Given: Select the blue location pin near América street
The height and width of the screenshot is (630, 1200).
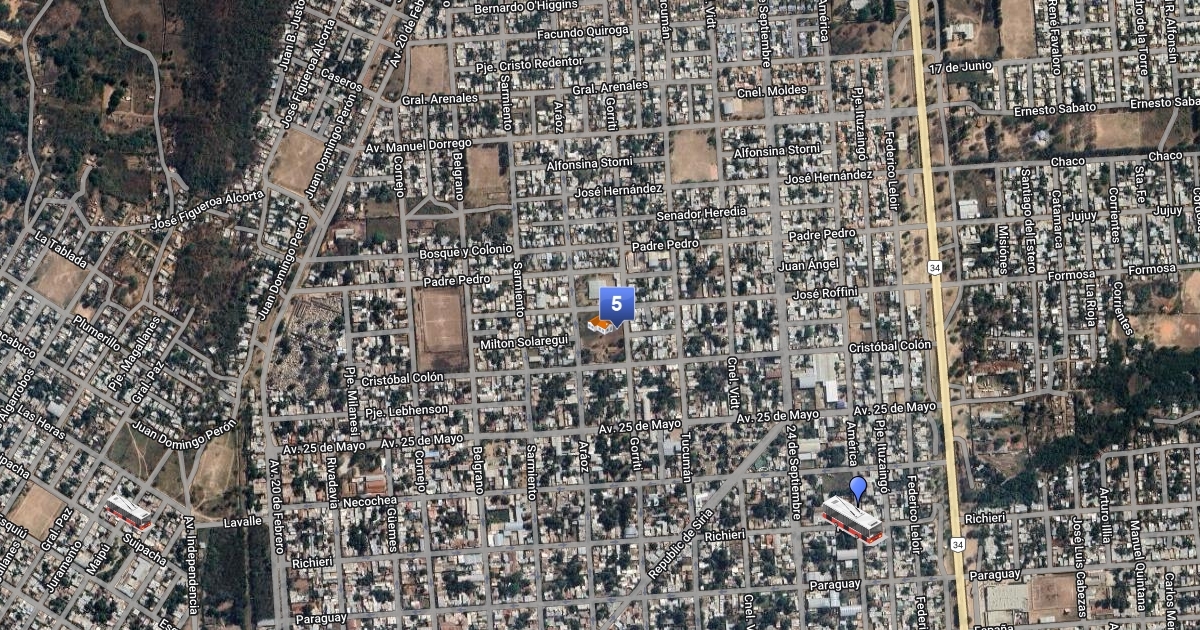Looking at the screenshot, I should 857,488.
